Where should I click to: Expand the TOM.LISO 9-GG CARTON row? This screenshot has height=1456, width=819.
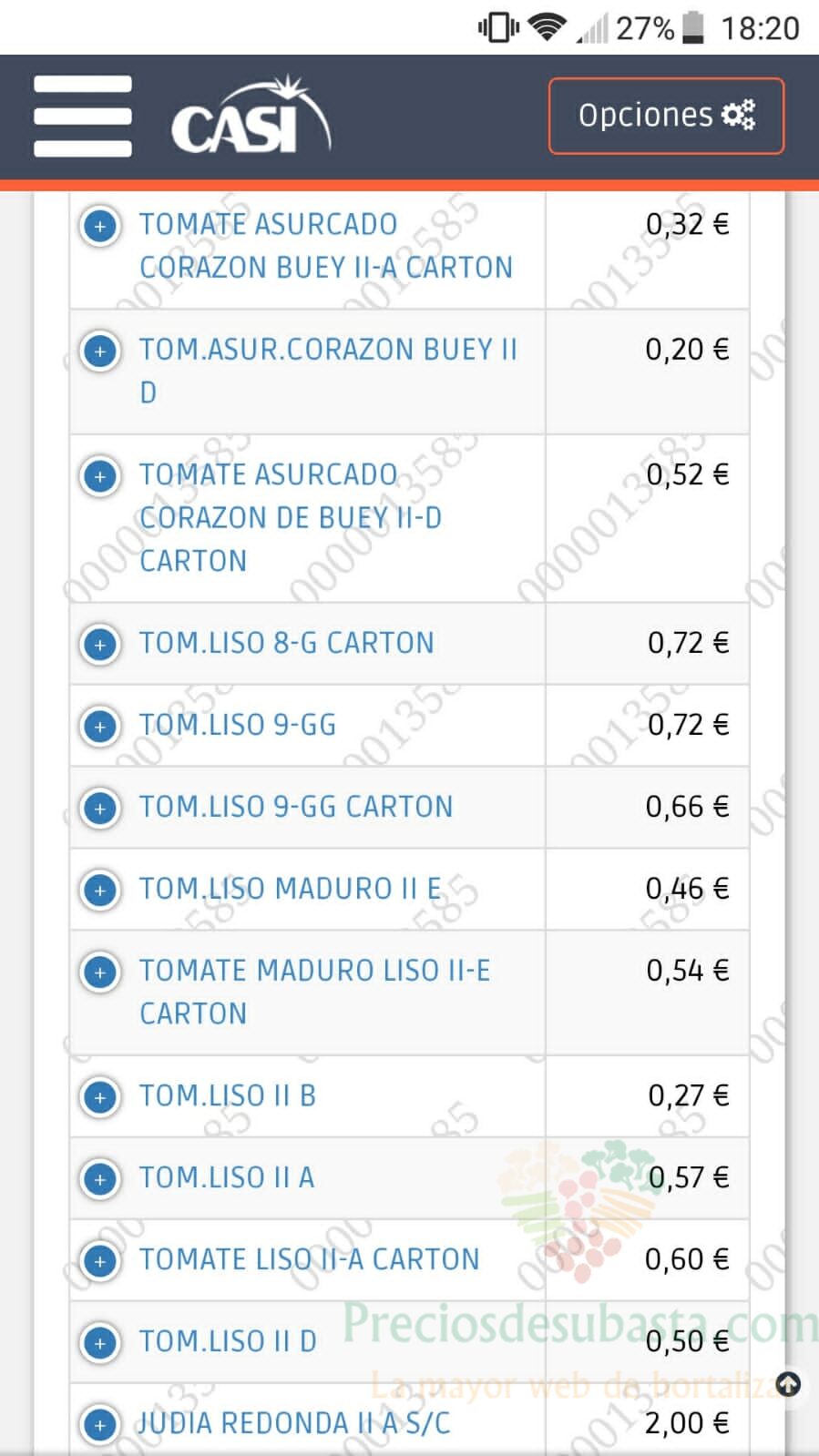(x=100, y=808)
